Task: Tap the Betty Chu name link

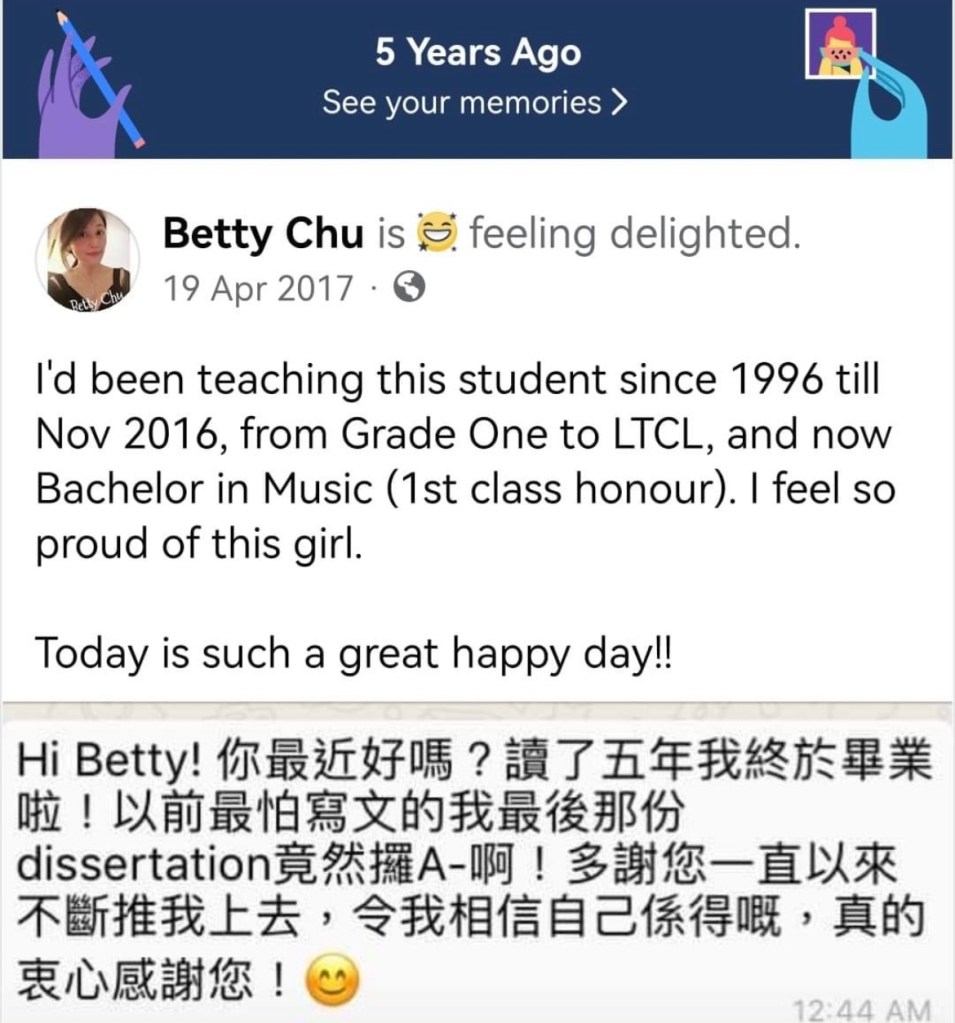Action: pos(263,234)
